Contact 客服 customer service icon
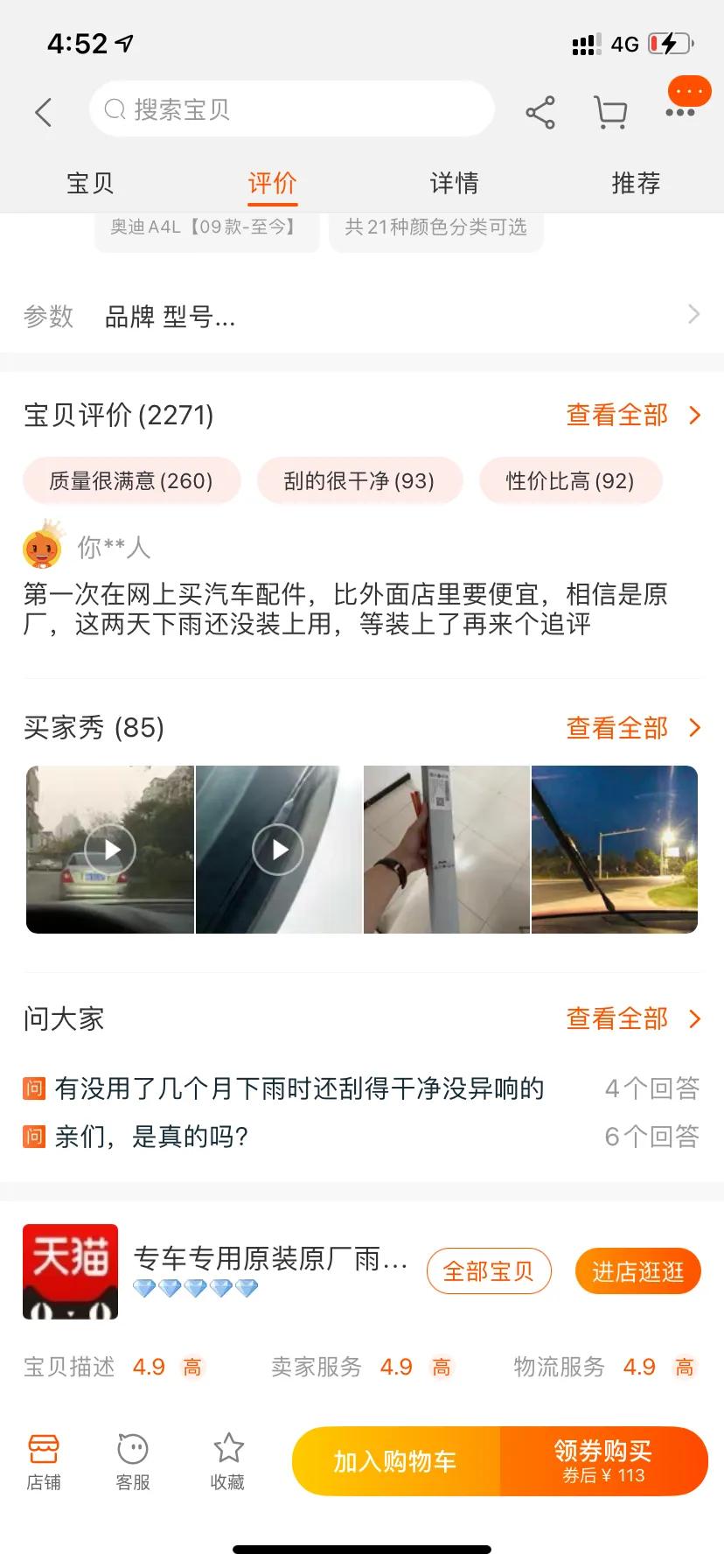724x1568 pixels. click(131, 1459)
